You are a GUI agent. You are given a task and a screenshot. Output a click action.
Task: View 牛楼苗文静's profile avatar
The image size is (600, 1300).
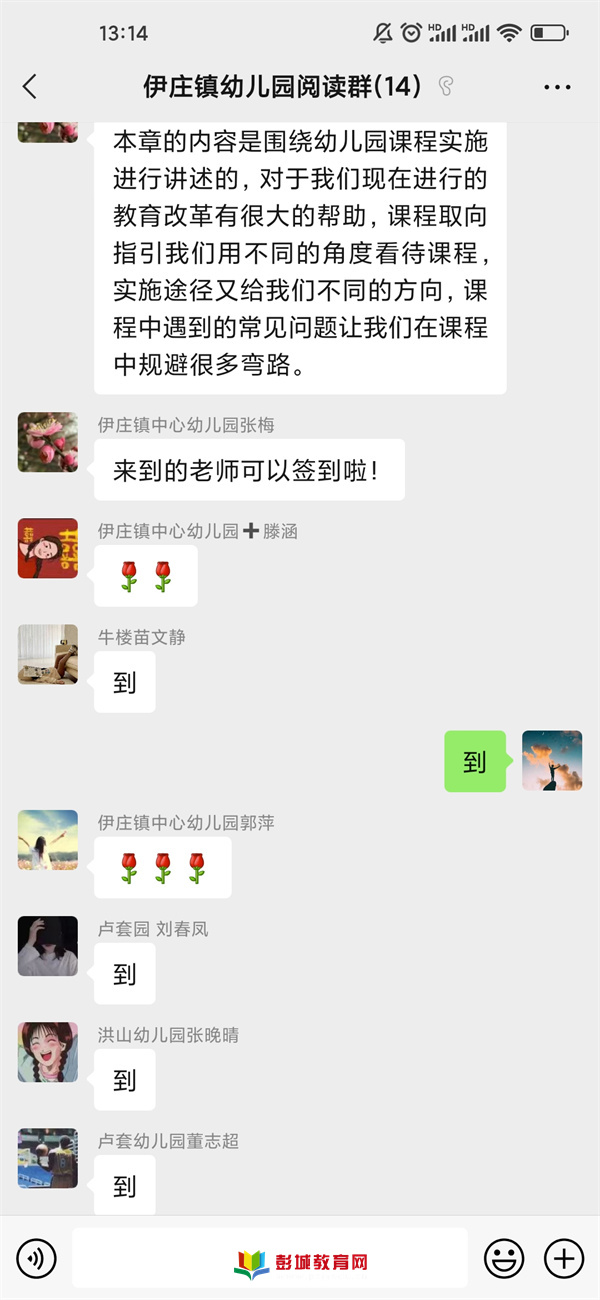point(48,654)
